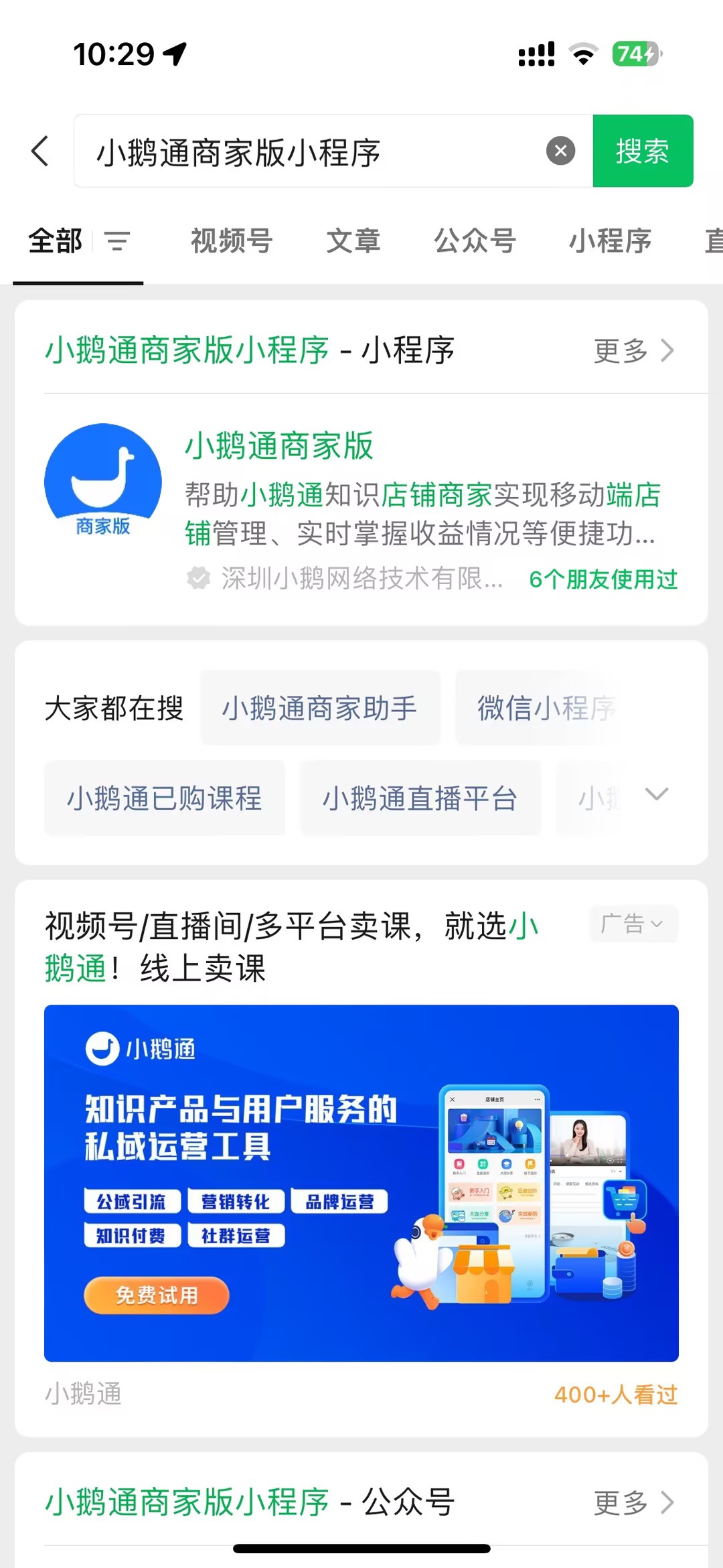Open the 小鹅通 ad banner image

361,1183
